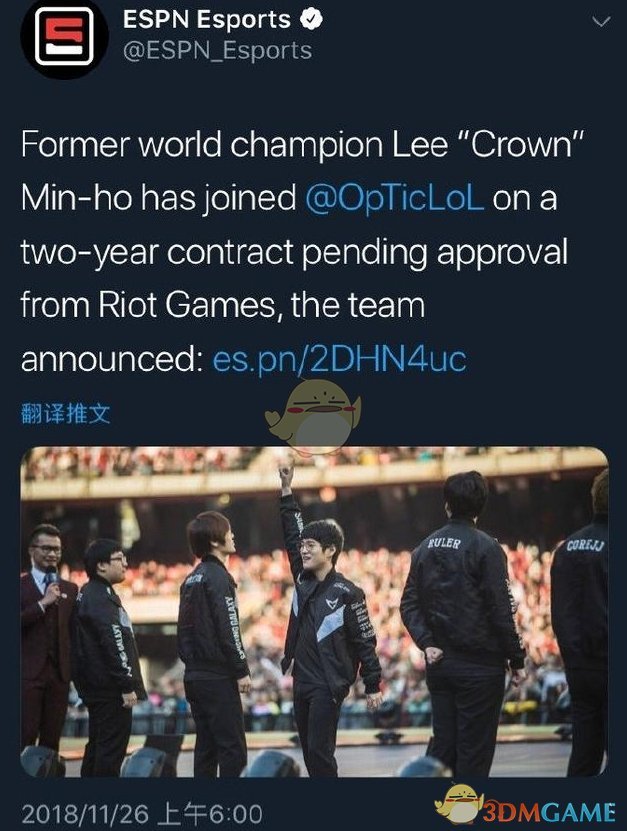Expand the tweet options chevron
Screen dimensions: 627x831
[600, 21]
